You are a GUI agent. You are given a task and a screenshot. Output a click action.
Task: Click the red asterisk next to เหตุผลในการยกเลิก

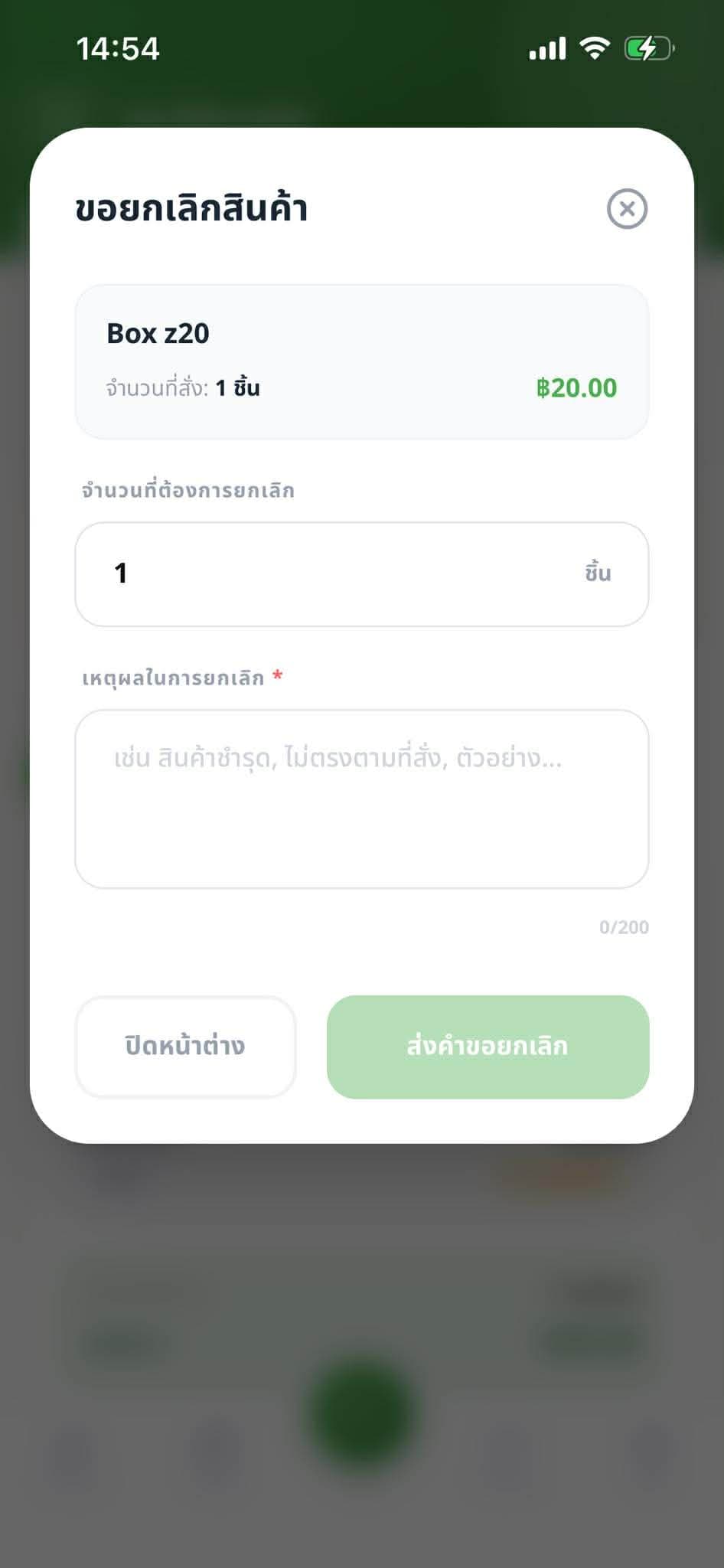tap(278, 678)
